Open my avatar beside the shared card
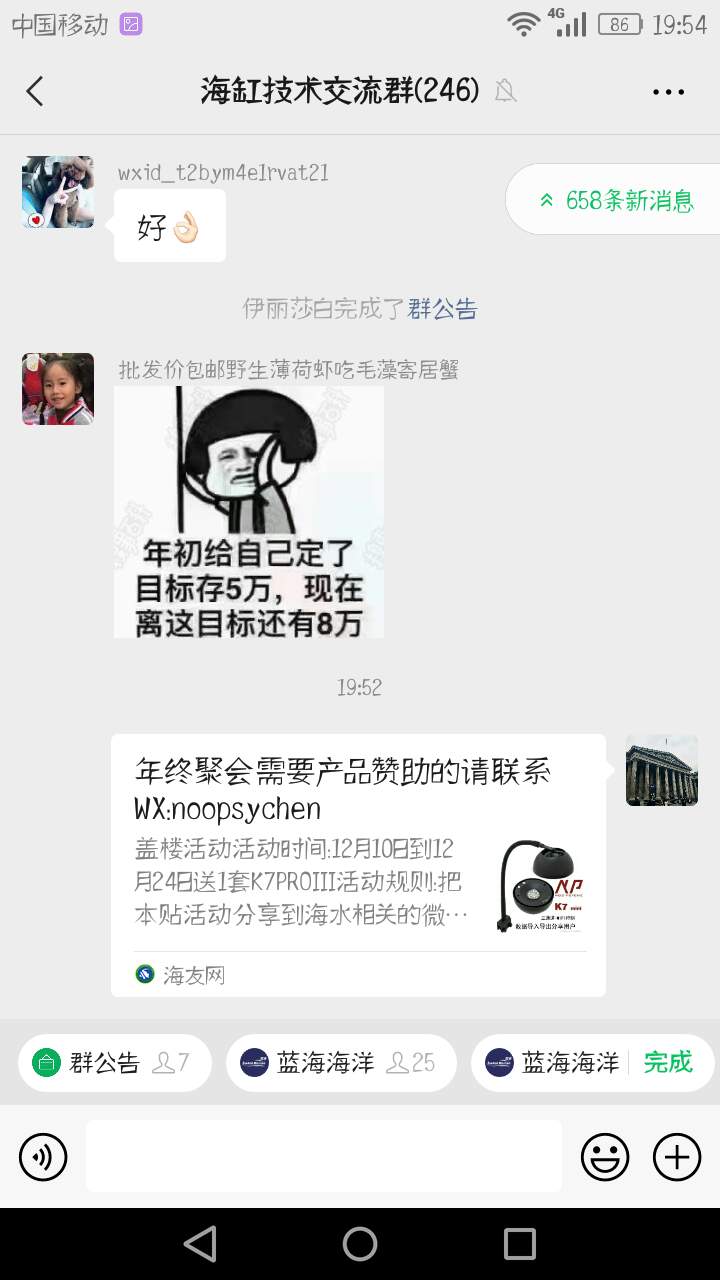This screenshot has width=720, height=1280. (661, 770)
